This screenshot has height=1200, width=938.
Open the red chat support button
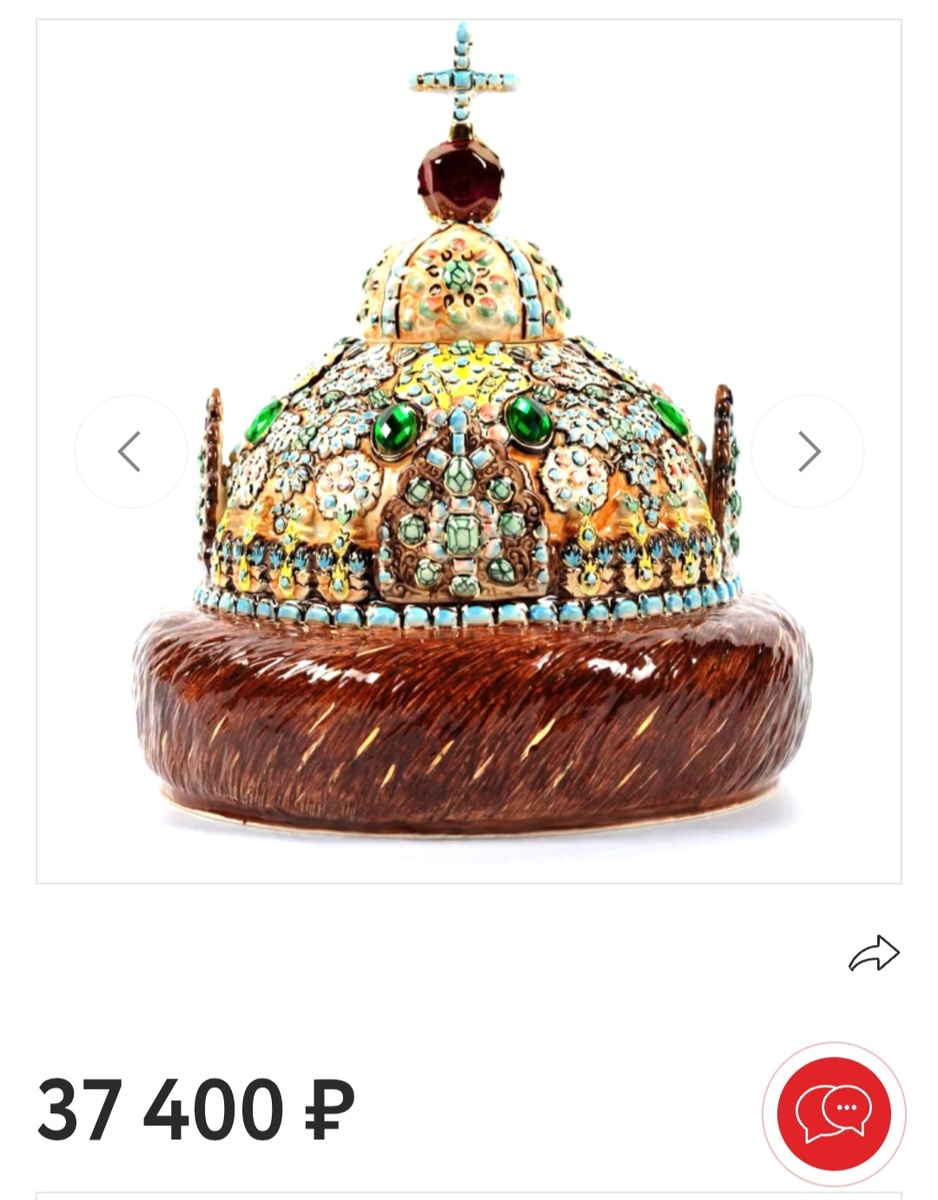(833, 1113)
